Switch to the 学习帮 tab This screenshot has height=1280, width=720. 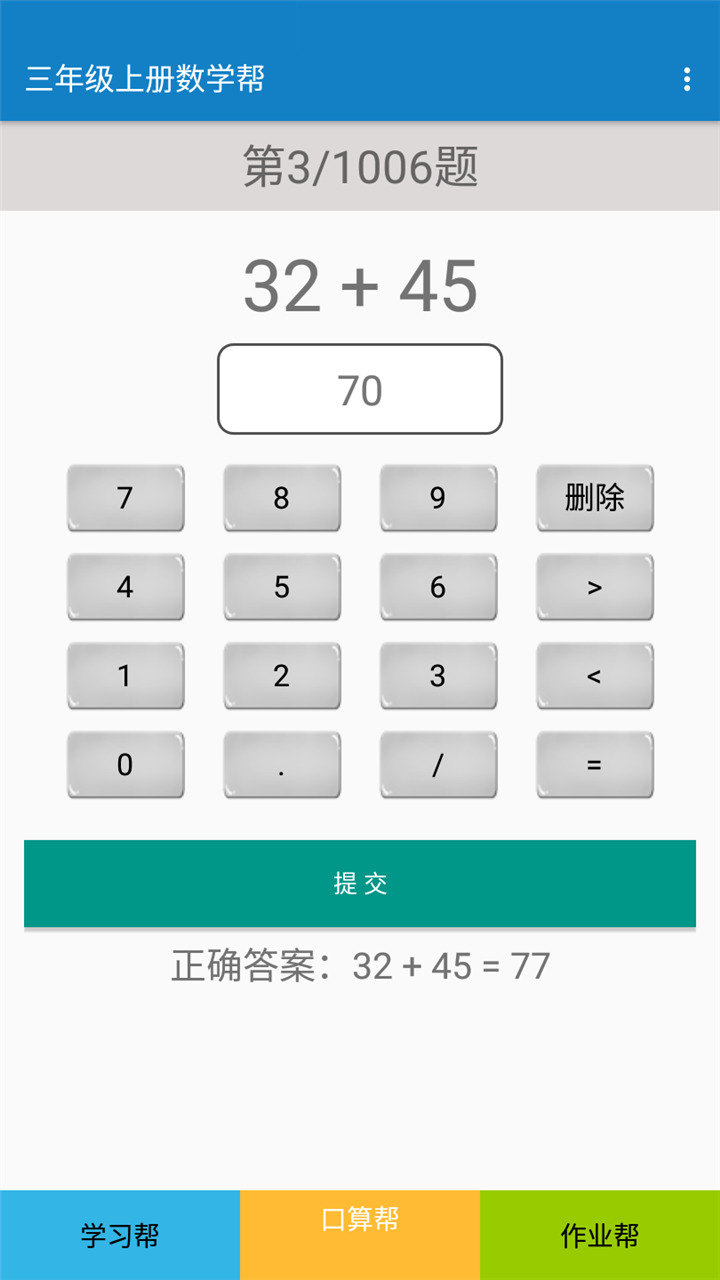[x=120, y=1235]
